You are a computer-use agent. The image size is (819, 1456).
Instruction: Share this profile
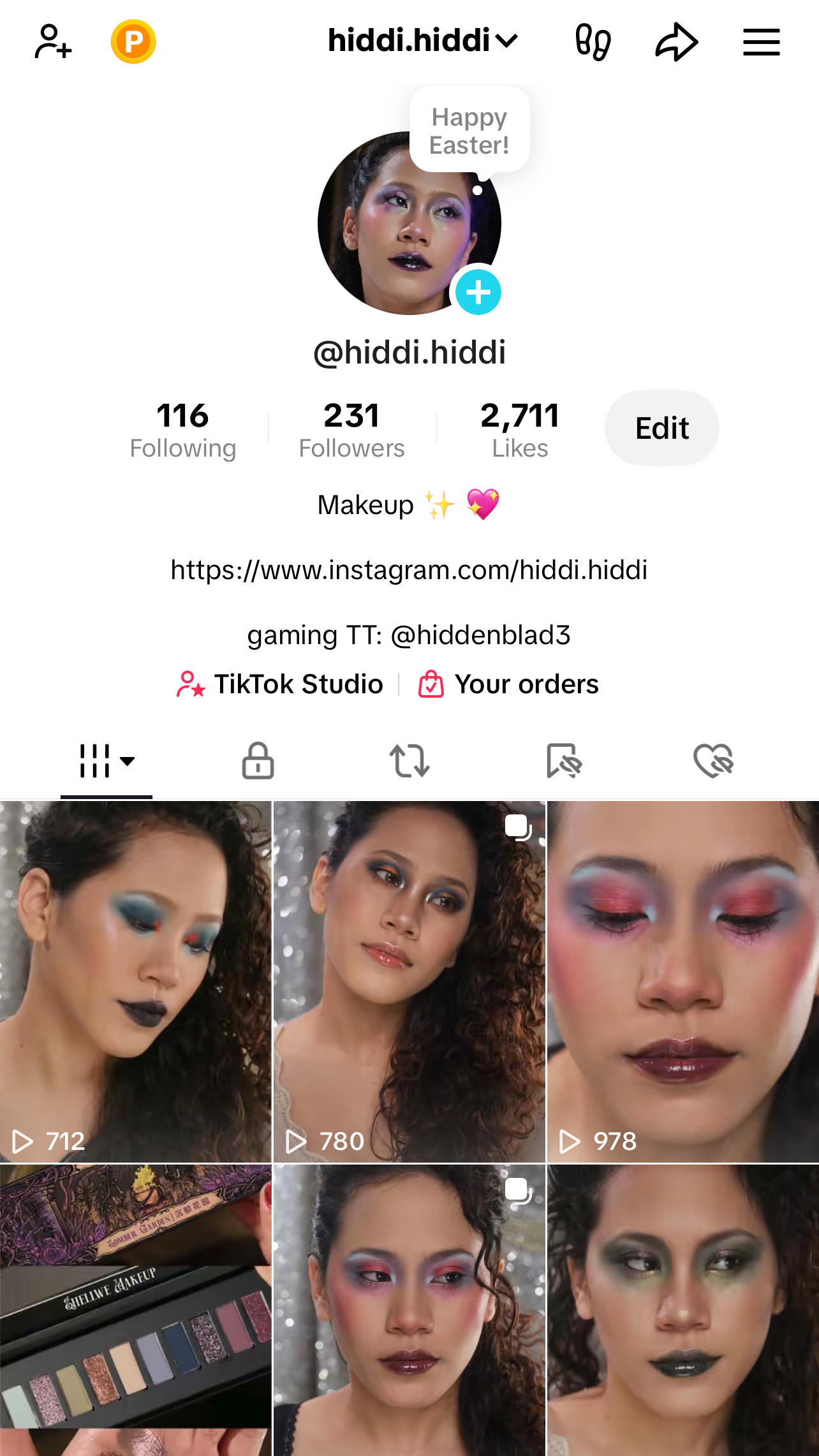click(677, 42)
